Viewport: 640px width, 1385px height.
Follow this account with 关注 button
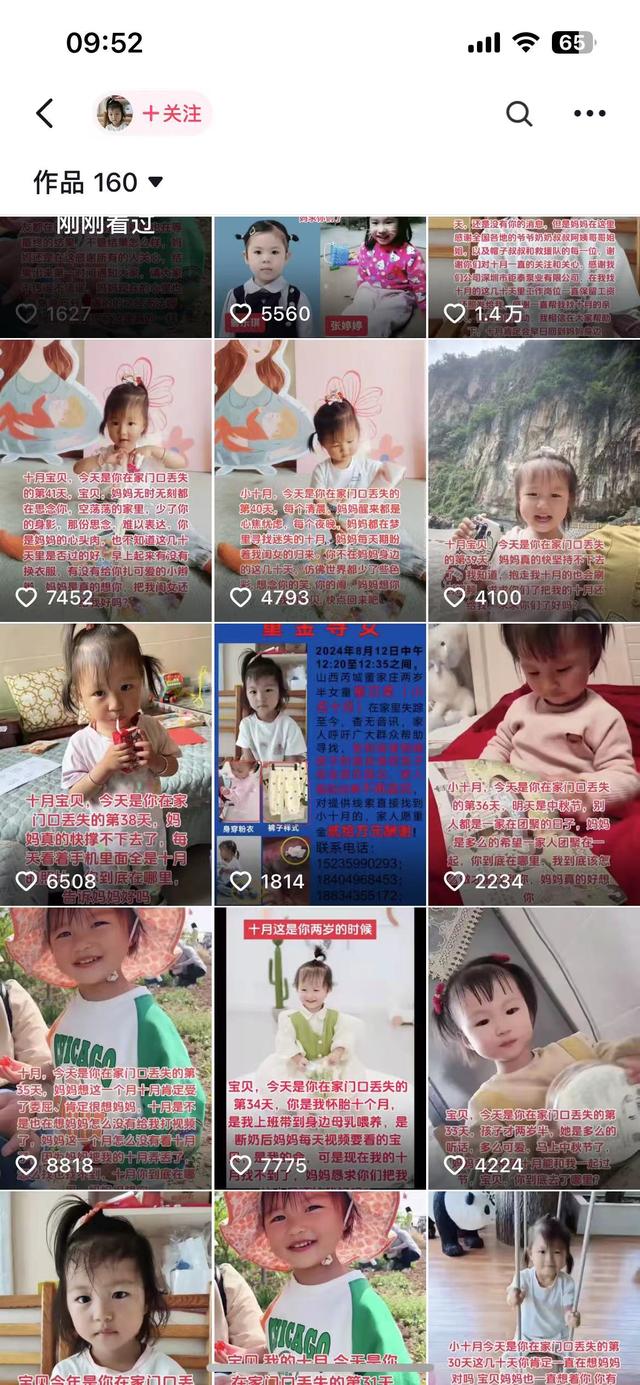(x=171, y=114)
